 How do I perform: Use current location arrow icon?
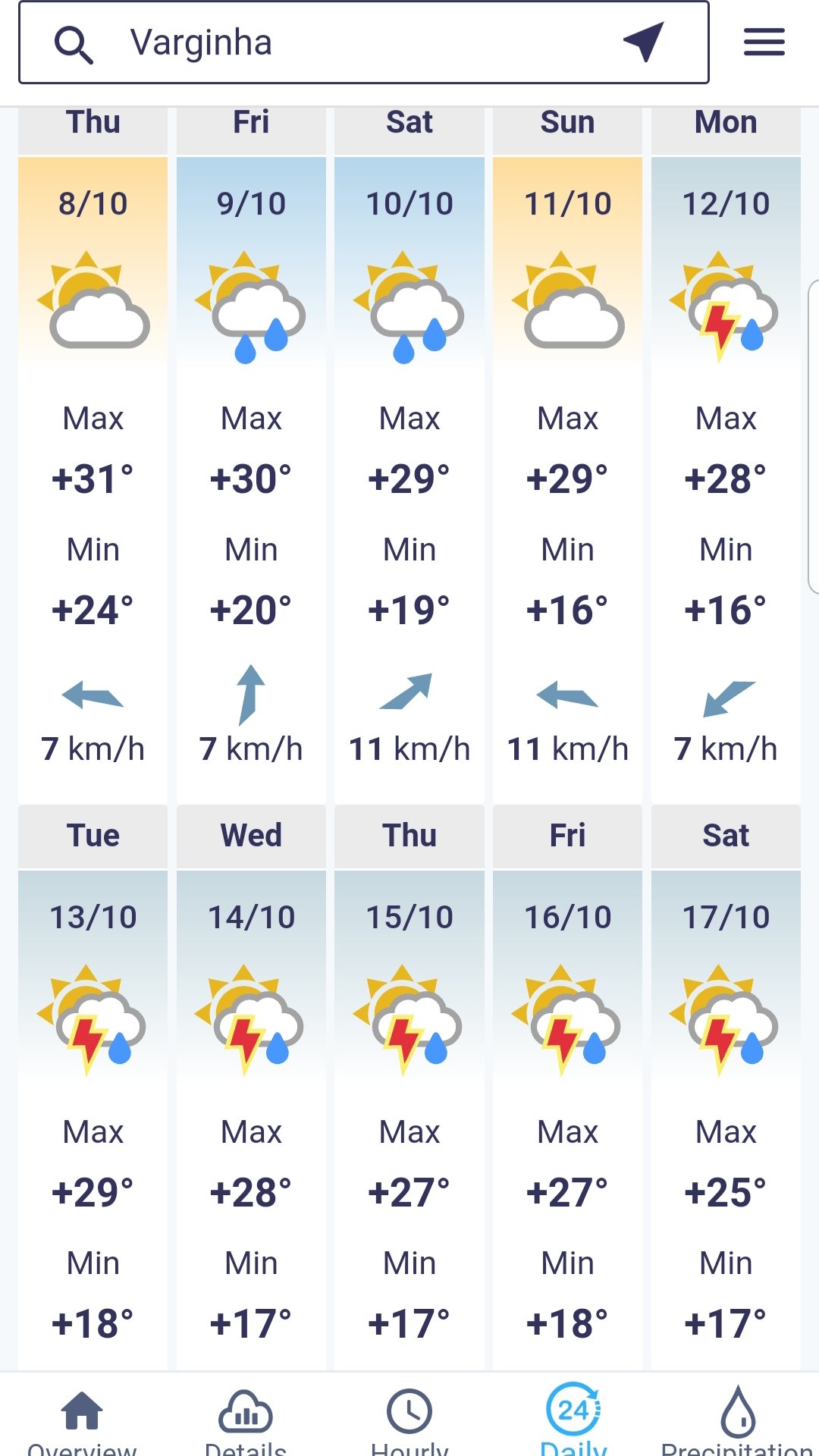click(643, 42)
